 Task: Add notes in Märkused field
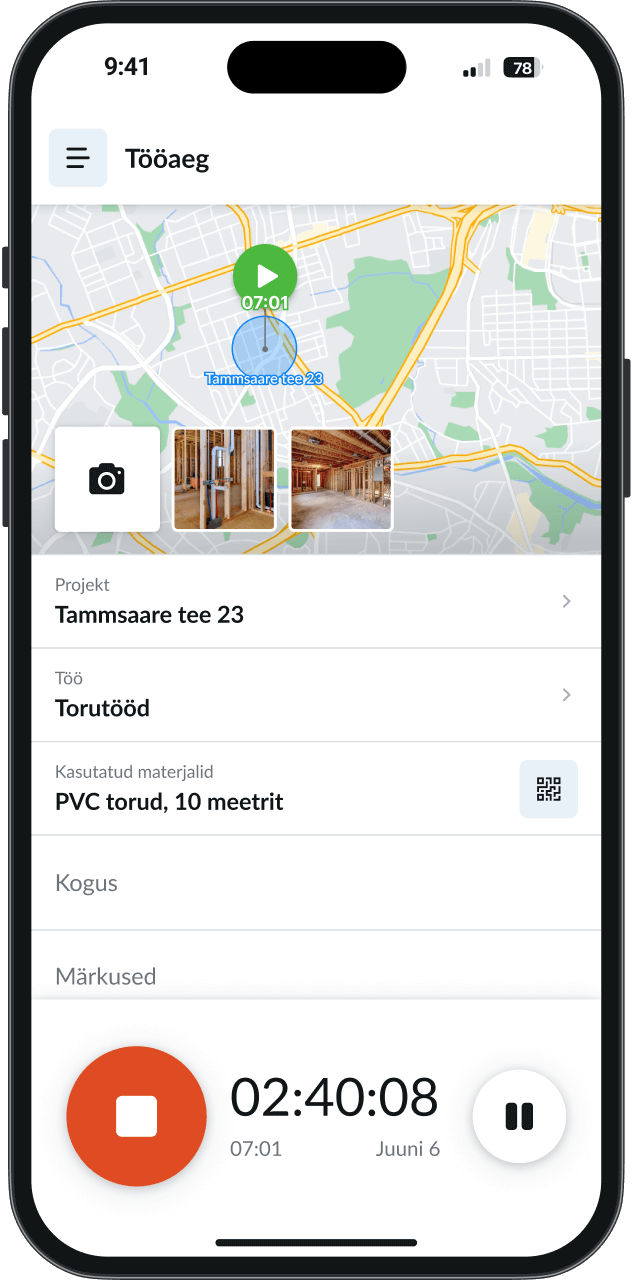316,975
